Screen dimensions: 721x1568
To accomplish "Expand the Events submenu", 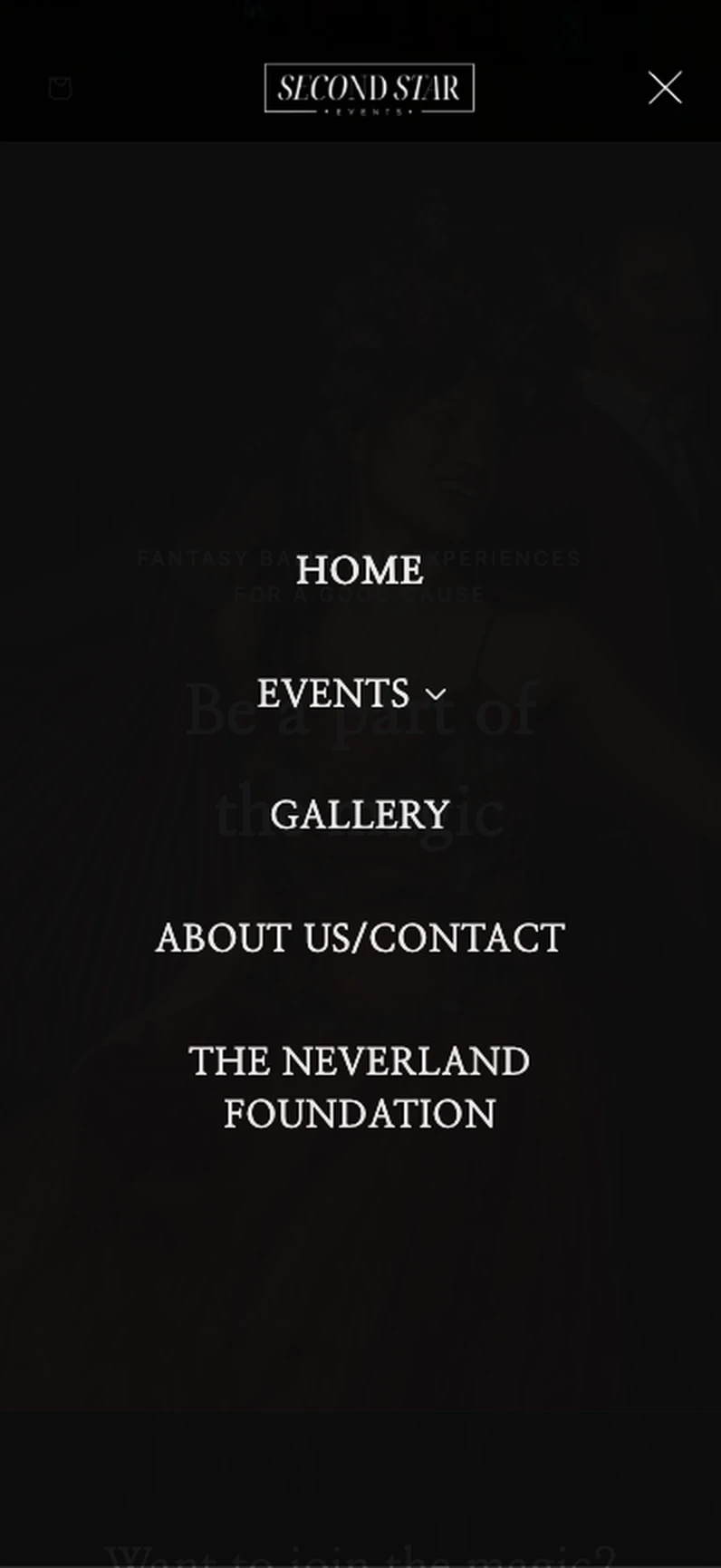I will point(351,694).
